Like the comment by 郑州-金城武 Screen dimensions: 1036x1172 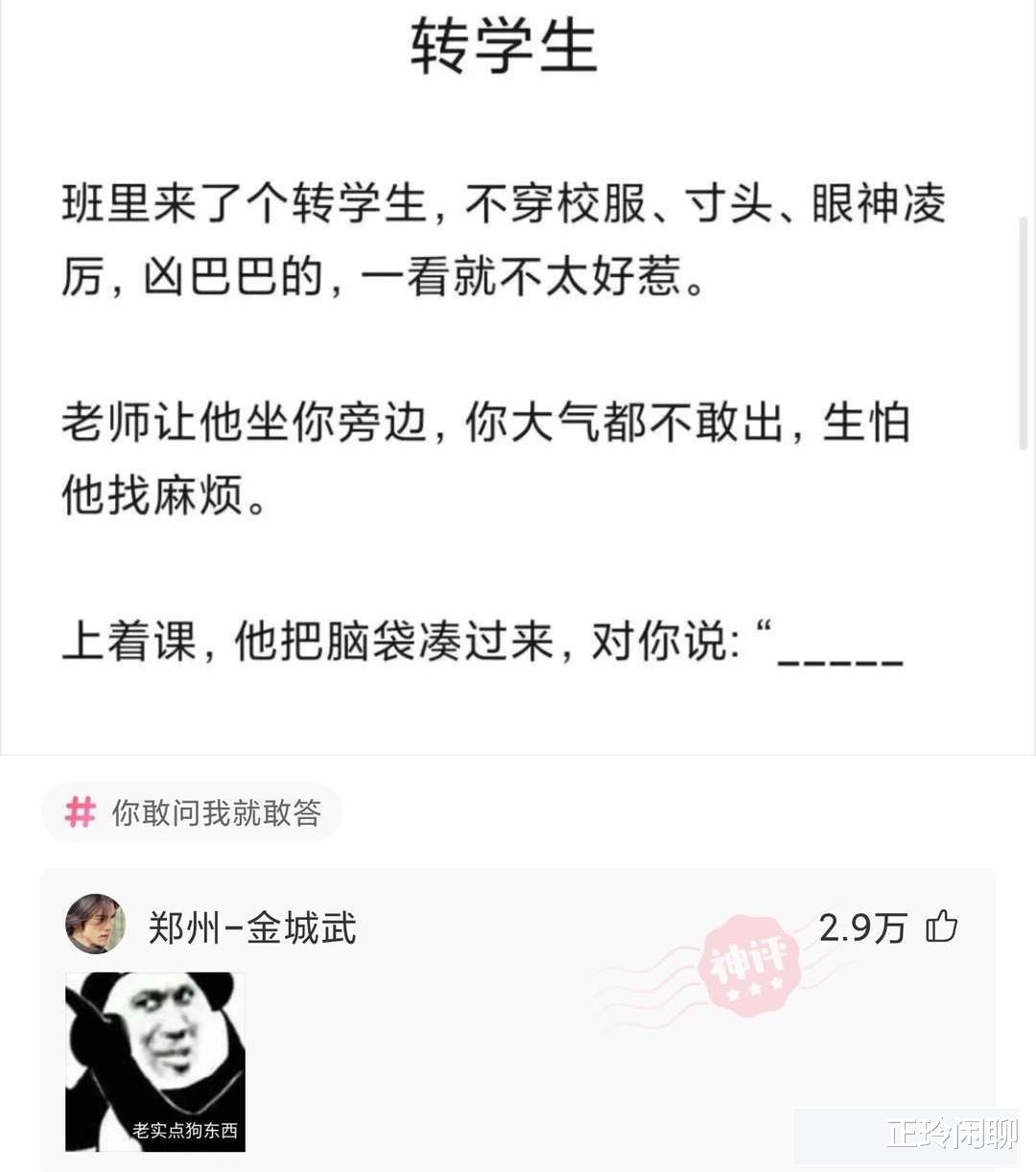click(941, 926)
